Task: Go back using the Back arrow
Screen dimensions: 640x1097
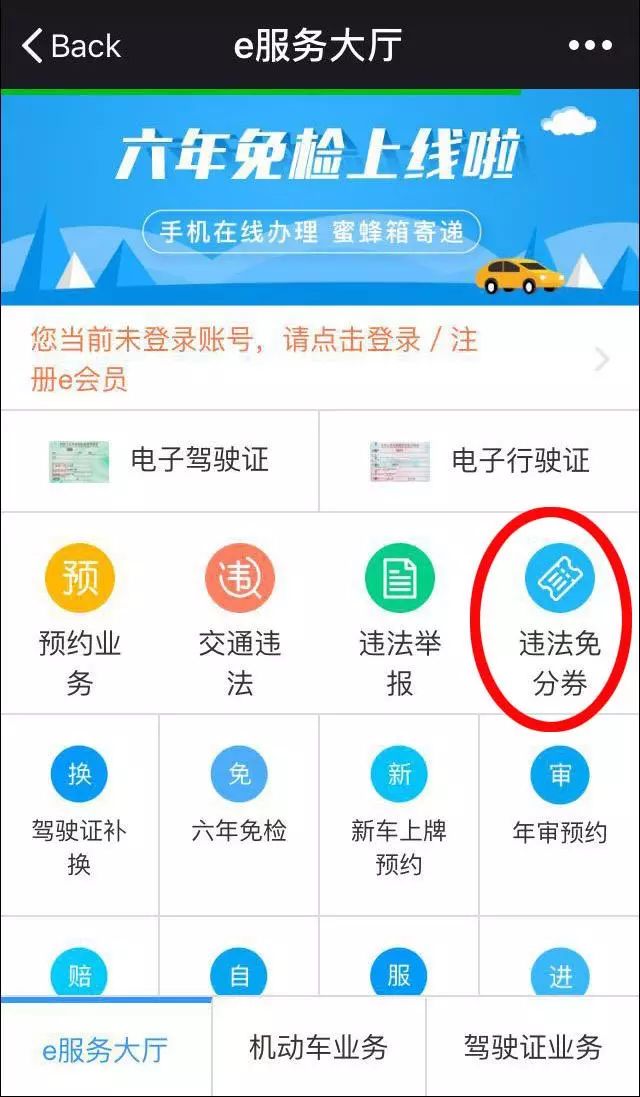Action: point(70,46)
